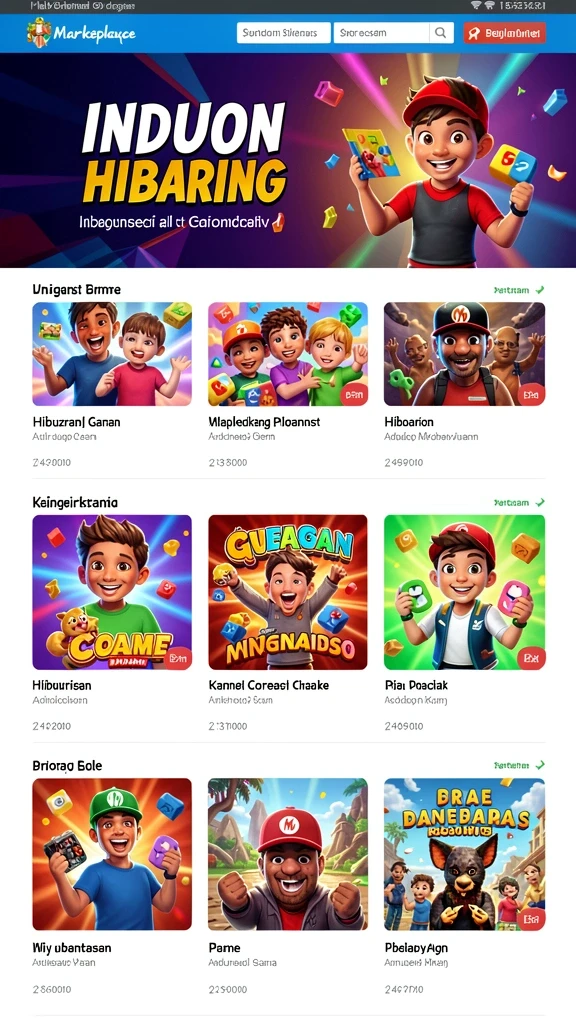The height and width of the screenshot is (1024, 576).
Task: Open the Hlibuurisan game card
Action: pos(112,623)
